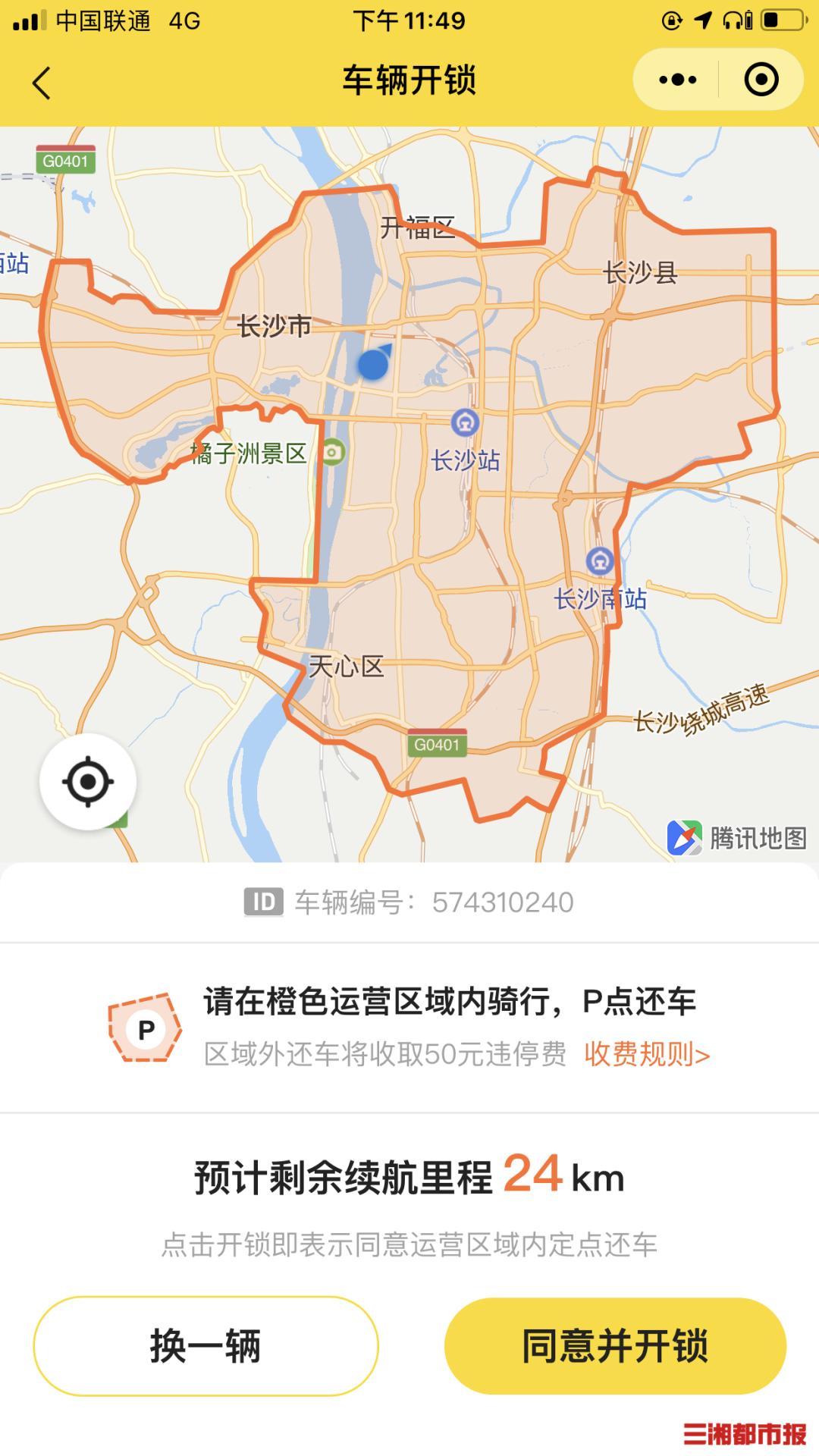
Task: Close the mini program via circle icon
Action: click(761, 80)
